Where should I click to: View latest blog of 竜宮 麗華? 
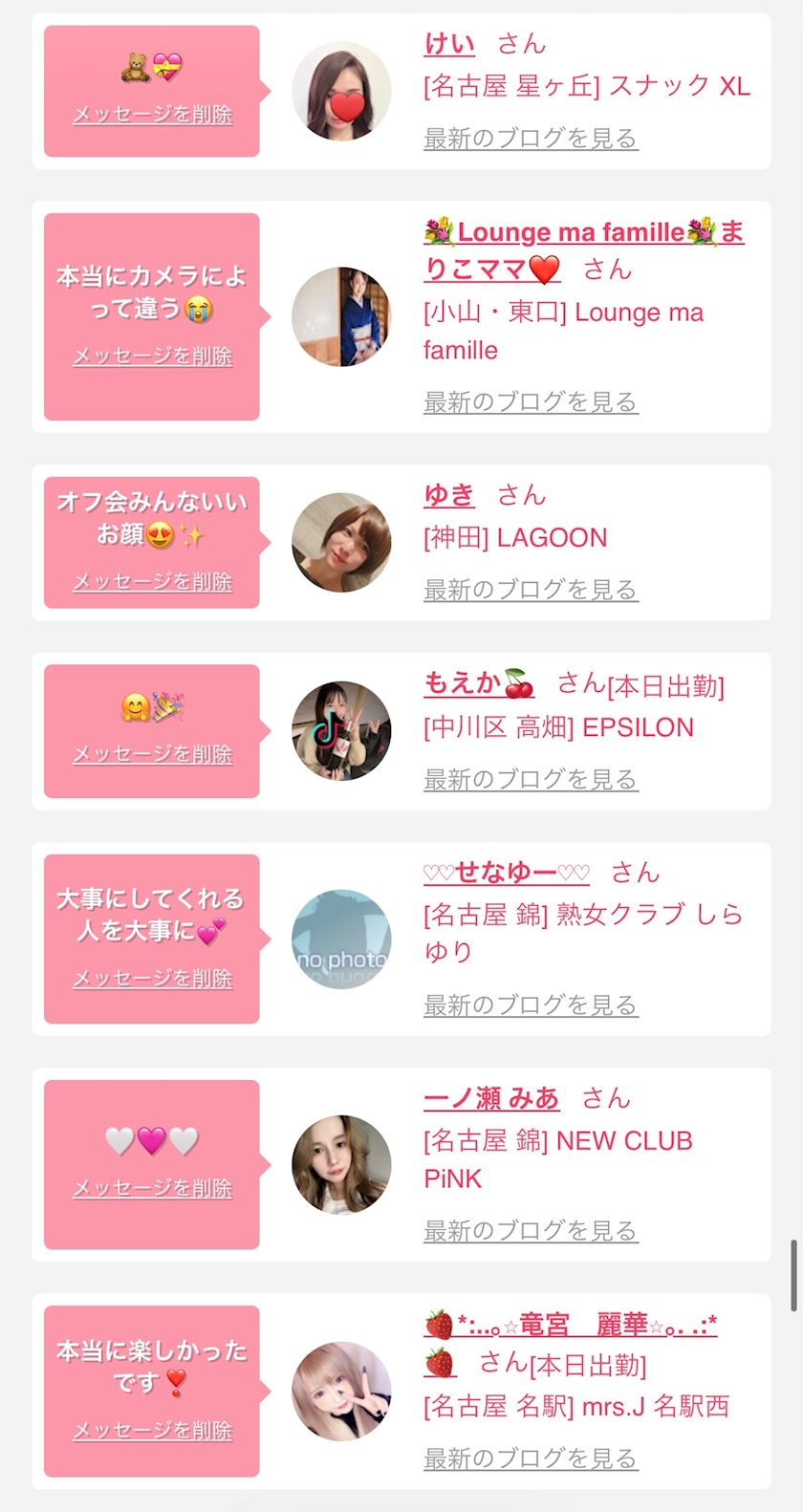(x=531, y=1458)
